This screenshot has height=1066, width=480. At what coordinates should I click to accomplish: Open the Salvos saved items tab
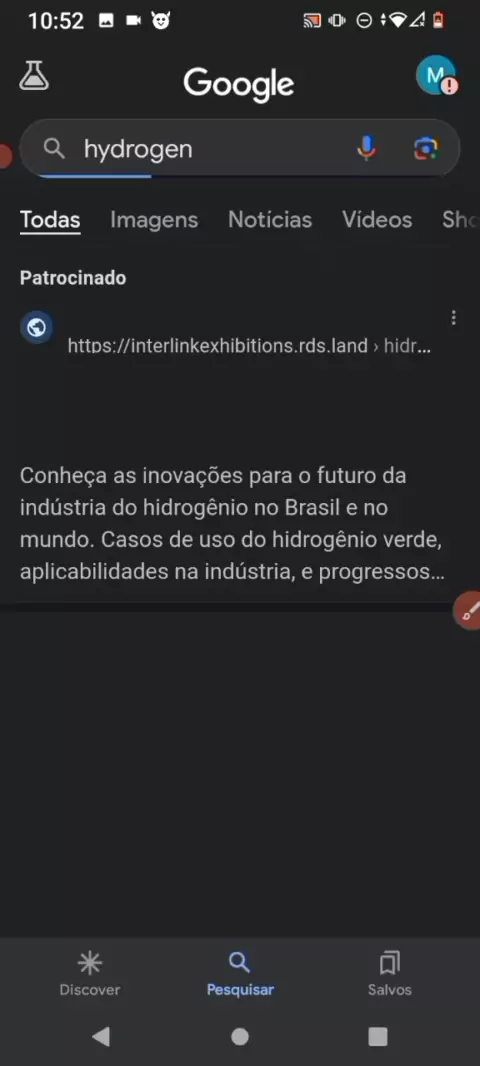coord(390,974)
